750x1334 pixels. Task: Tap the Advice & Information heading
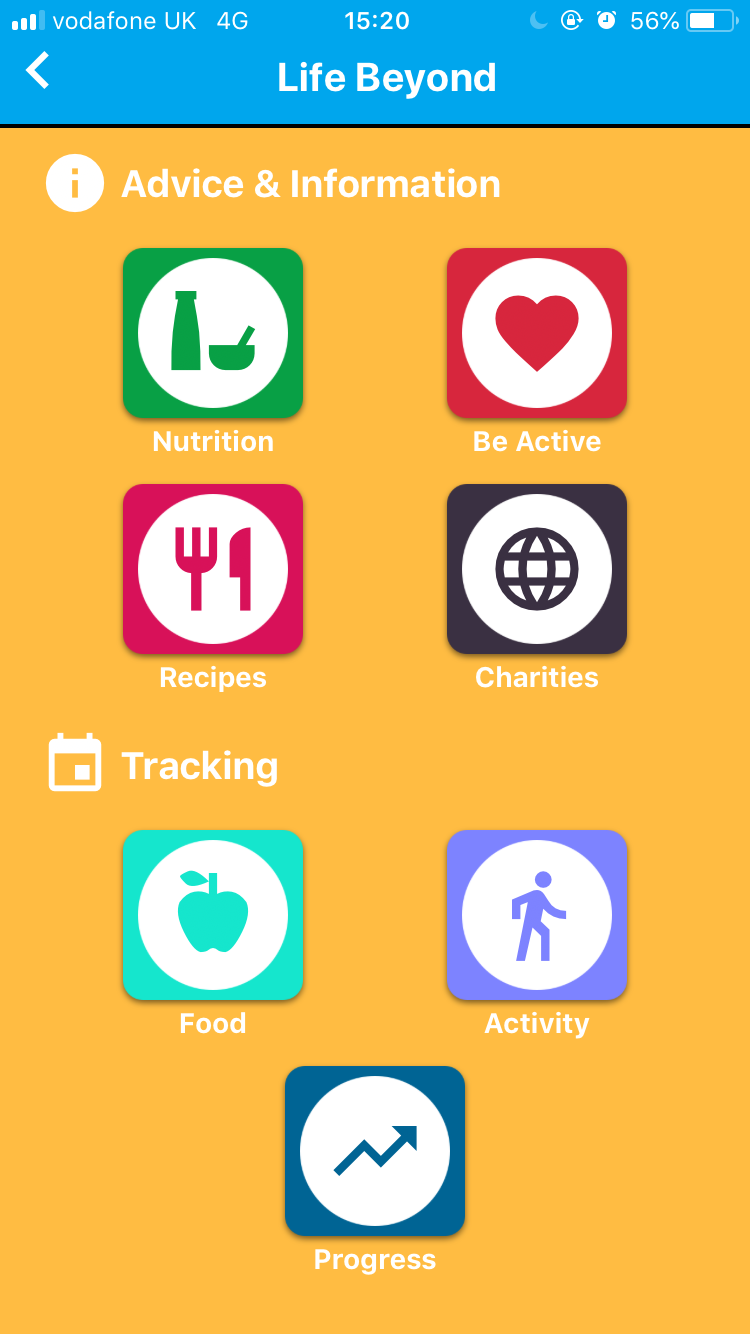[x=311, y=183]
